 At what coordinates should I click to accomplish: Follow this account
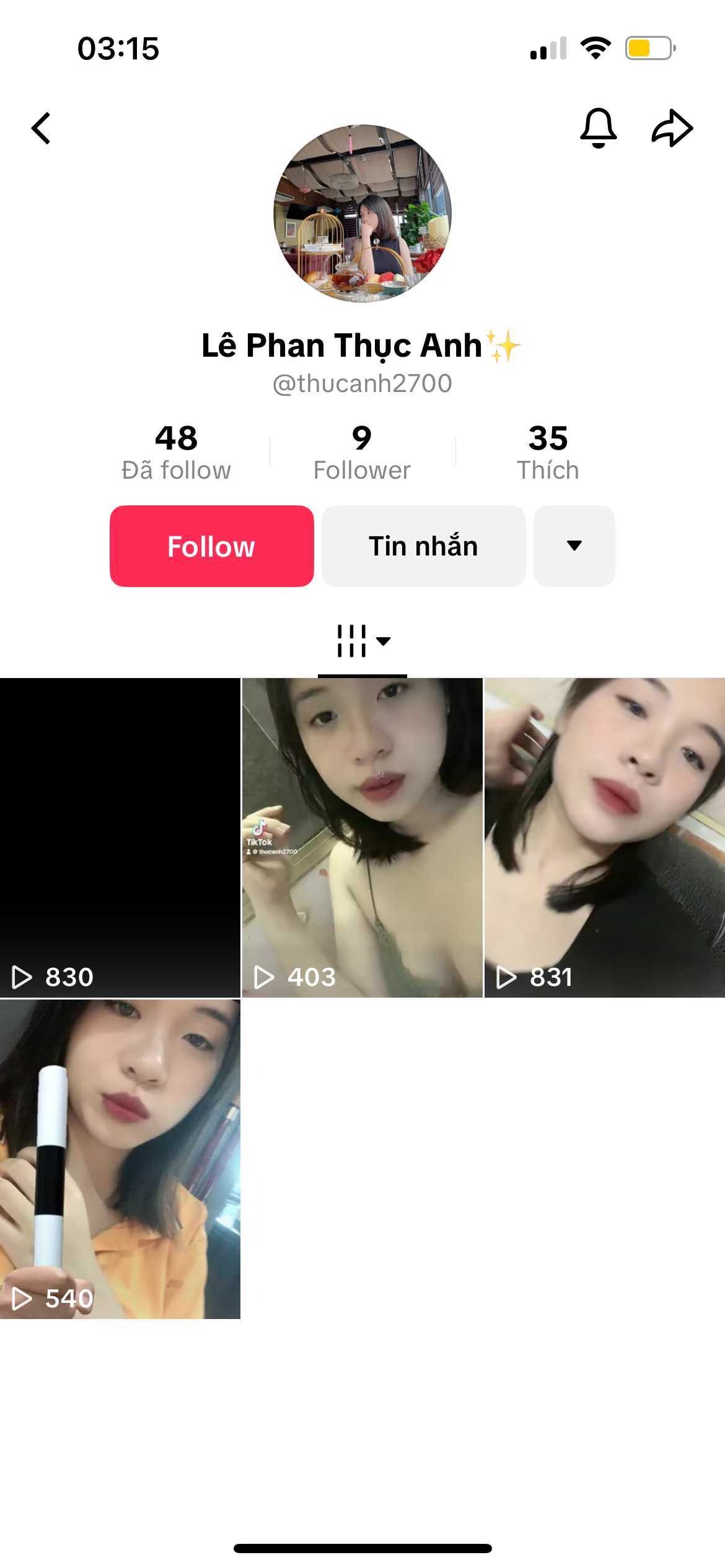pos(212,546)
